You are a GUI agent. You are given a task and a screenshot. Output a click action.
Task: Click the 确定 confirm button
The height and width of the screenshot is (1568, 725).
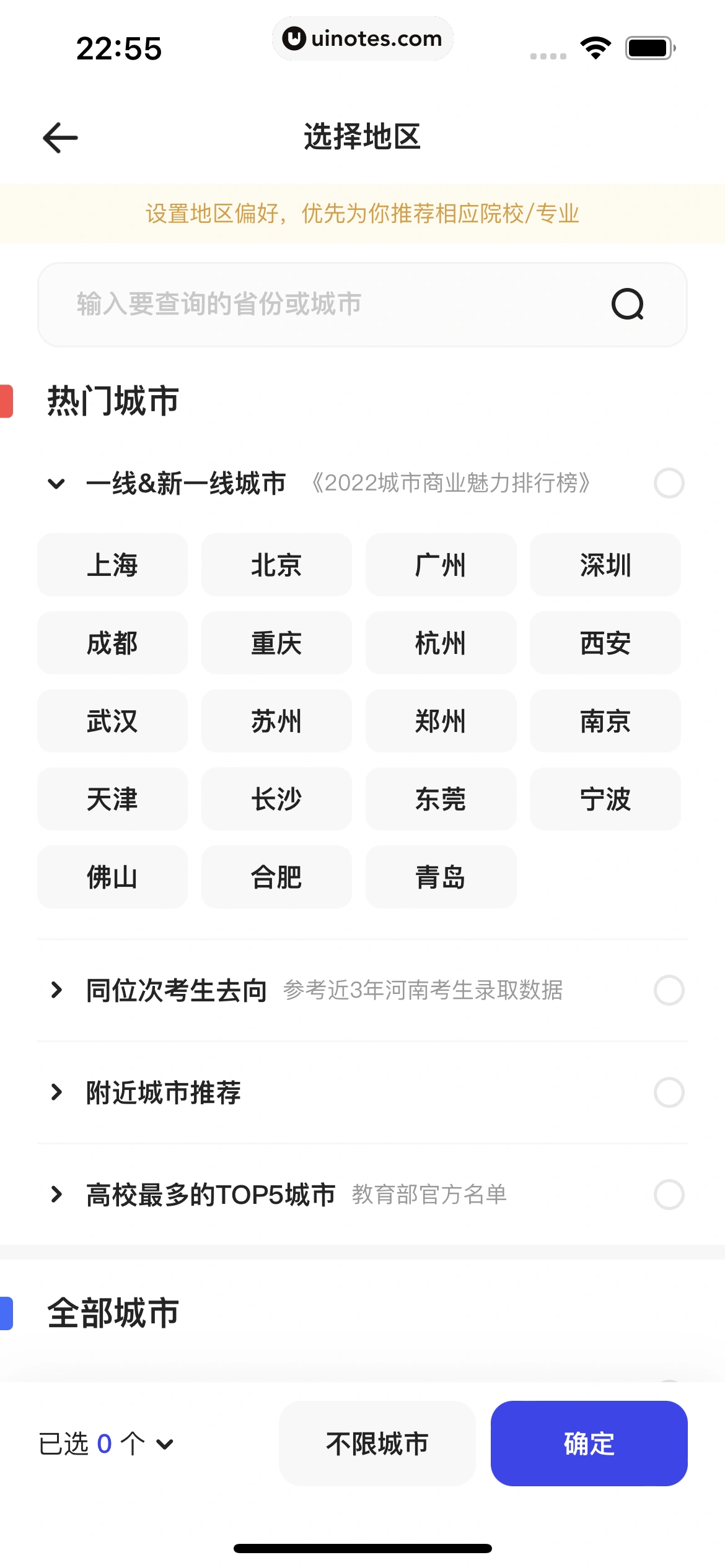[587, 1443]
